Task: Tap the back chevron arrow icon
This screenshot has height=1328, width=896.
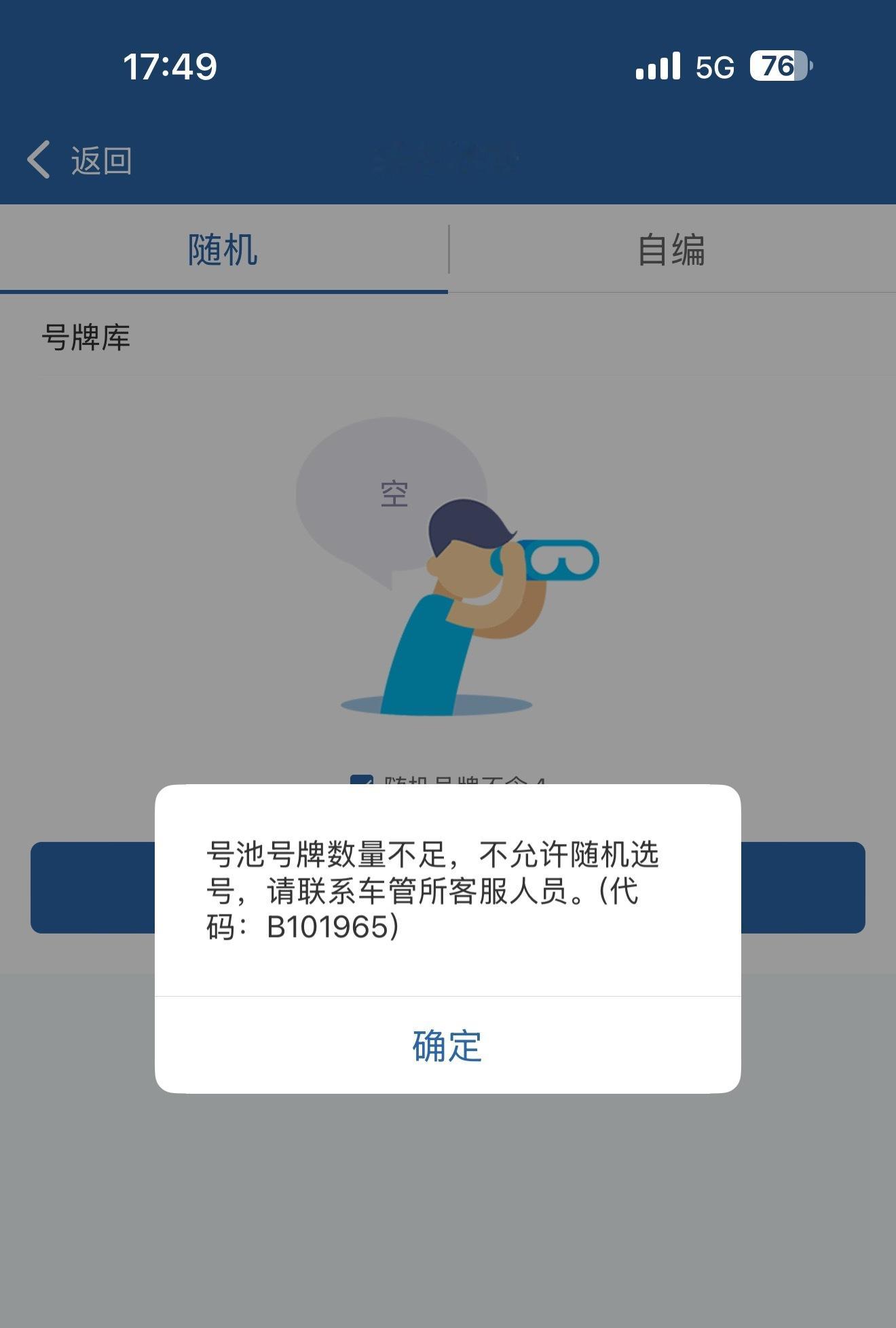Action: pyautogui.click(x=37, y=158)
